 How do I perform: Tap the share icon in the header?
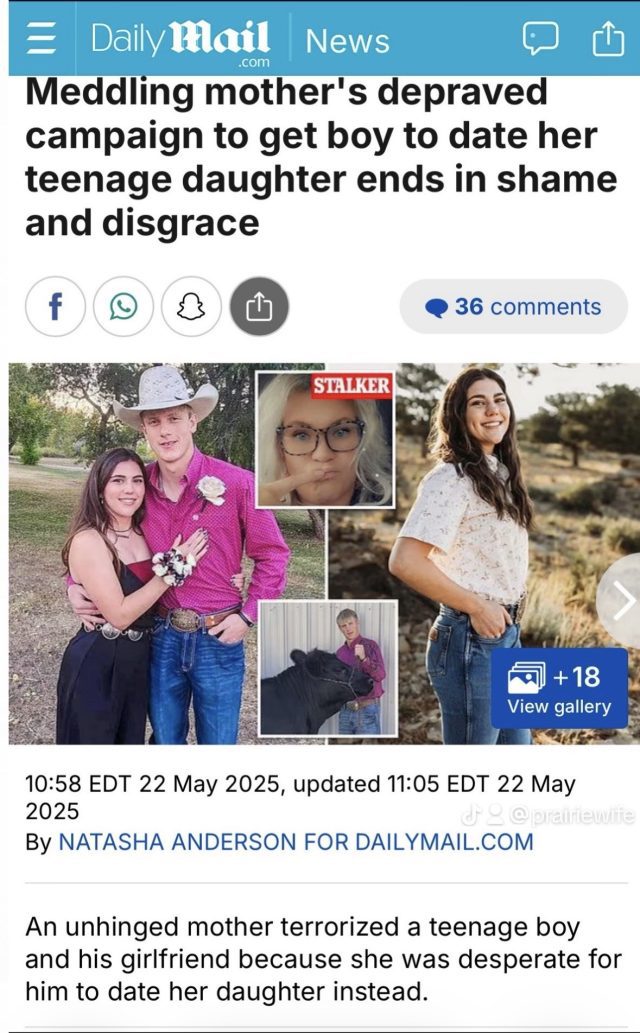coord(607,38)
